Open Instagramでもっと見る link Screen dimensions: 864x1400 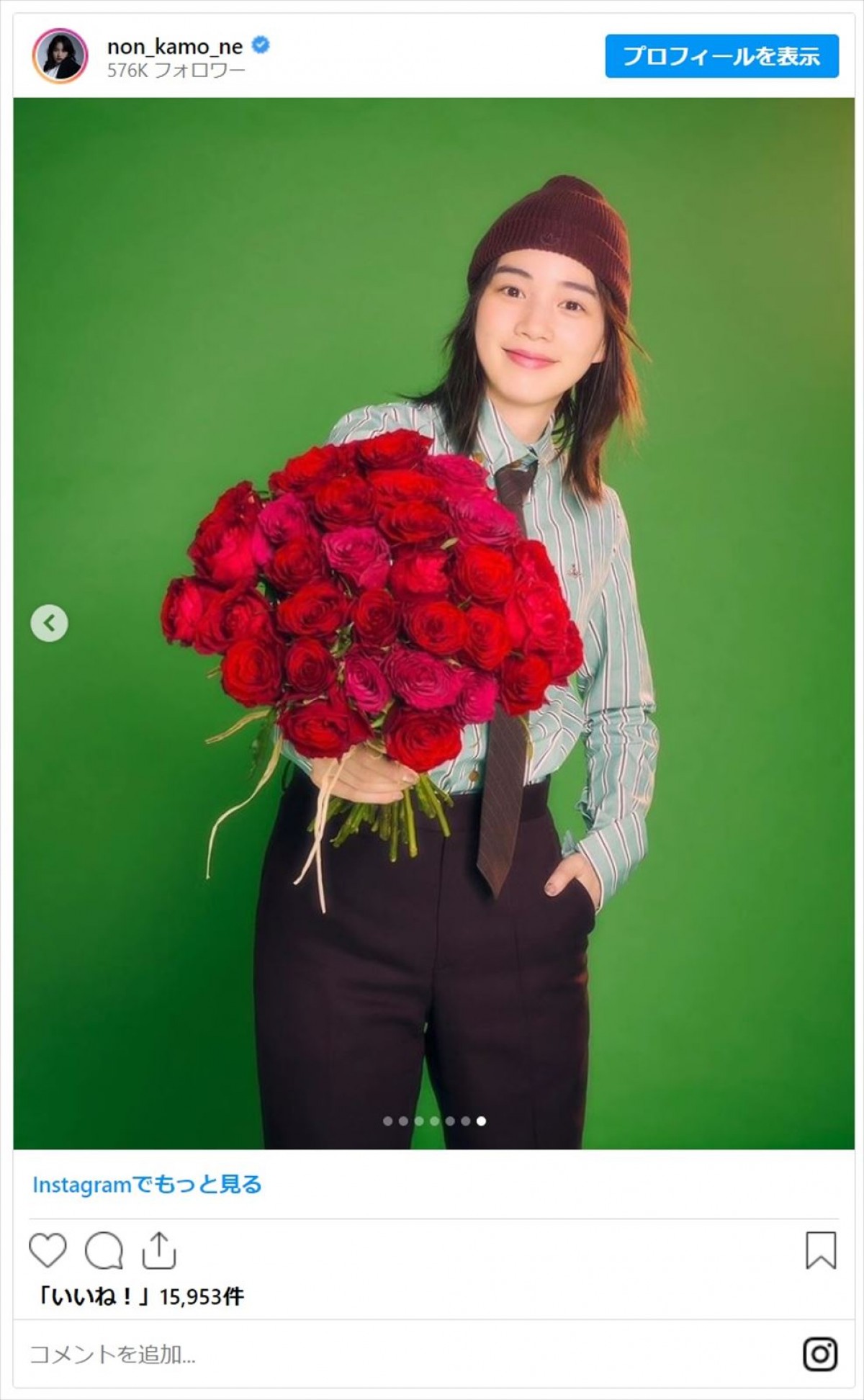[x=147, y=1185]
